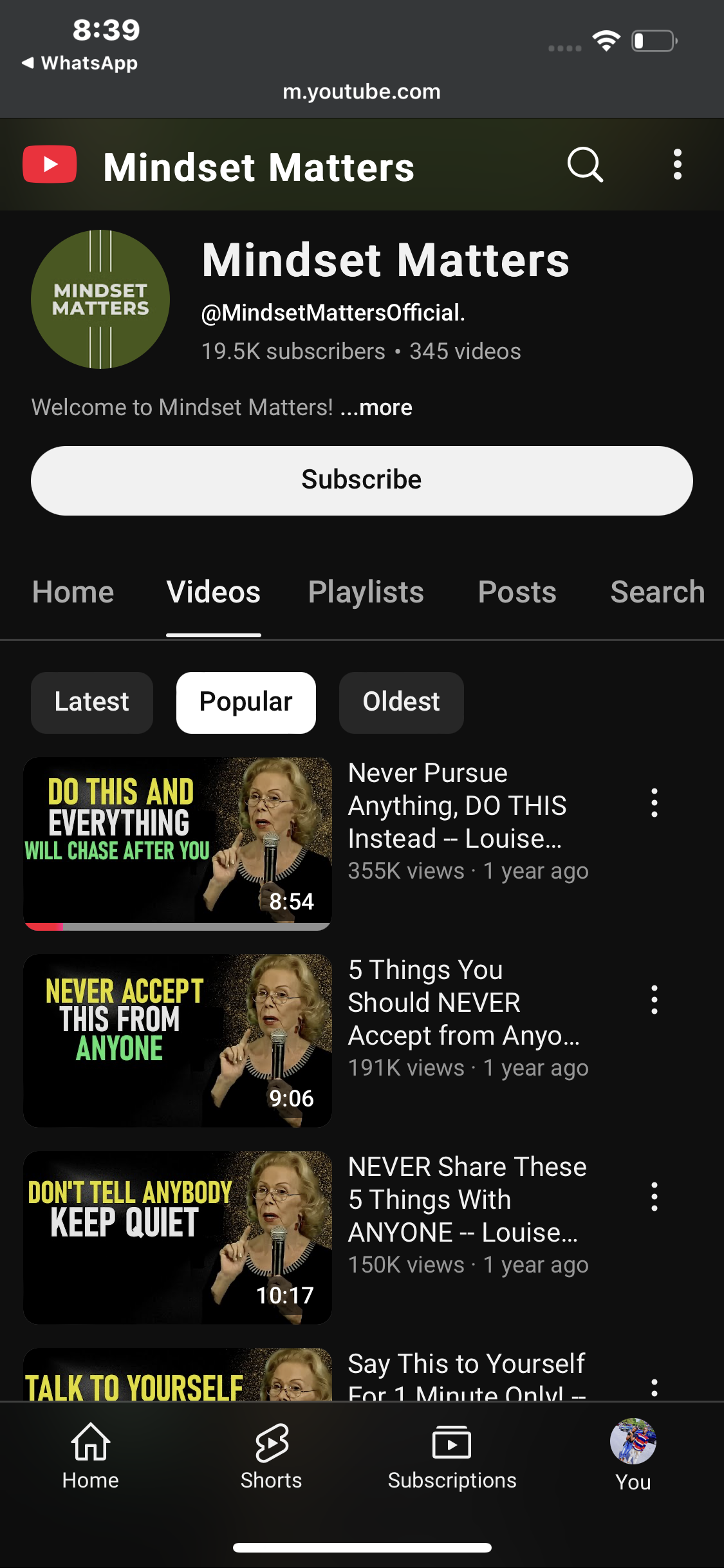The image size is (724, 1568).
Task: Open the search icon in the top bar
Action: pyautogui.click(x=584, y=165)
